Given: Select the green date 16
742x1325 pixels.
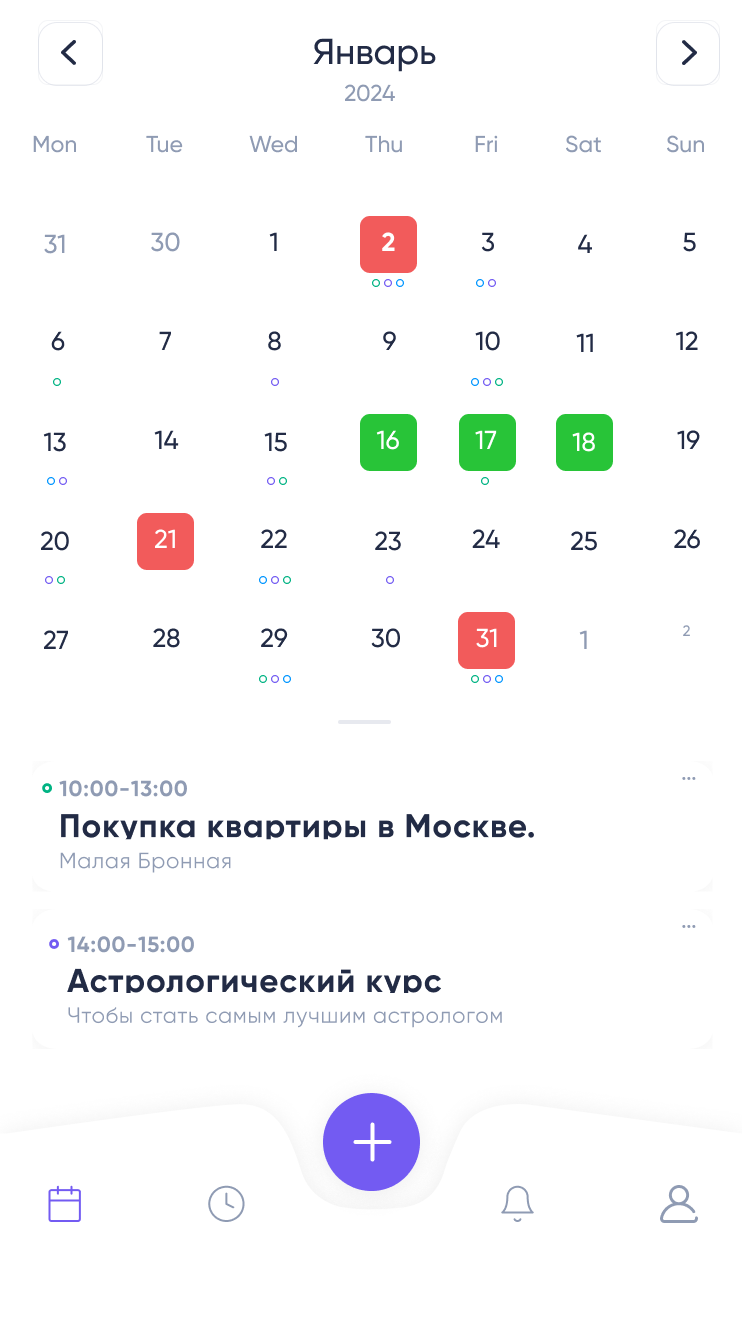Looking at the screenshot, I should (388, 441).
